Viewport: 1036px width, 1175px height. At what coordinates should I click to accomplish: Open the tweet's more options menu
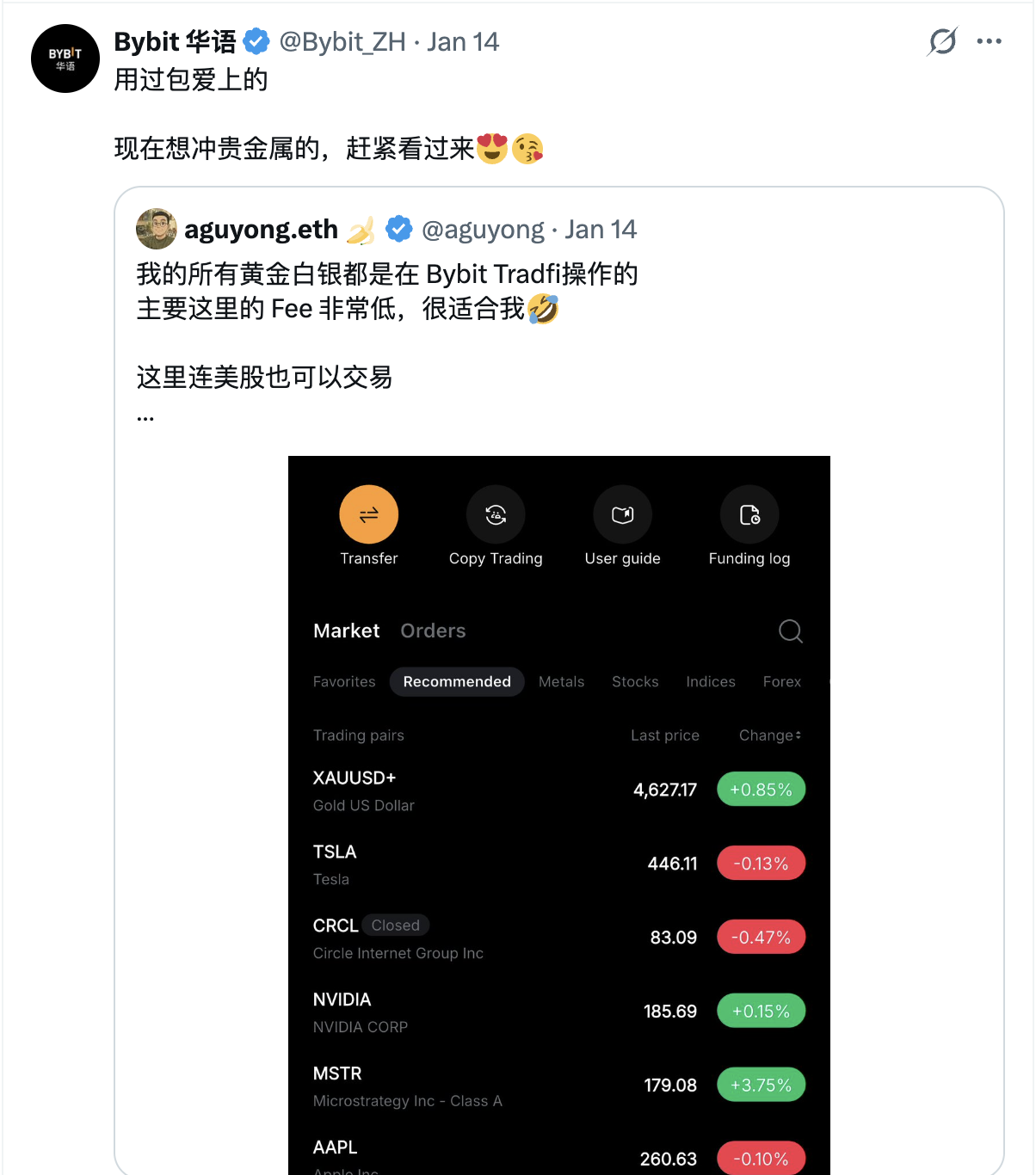[x=989, y=41]
